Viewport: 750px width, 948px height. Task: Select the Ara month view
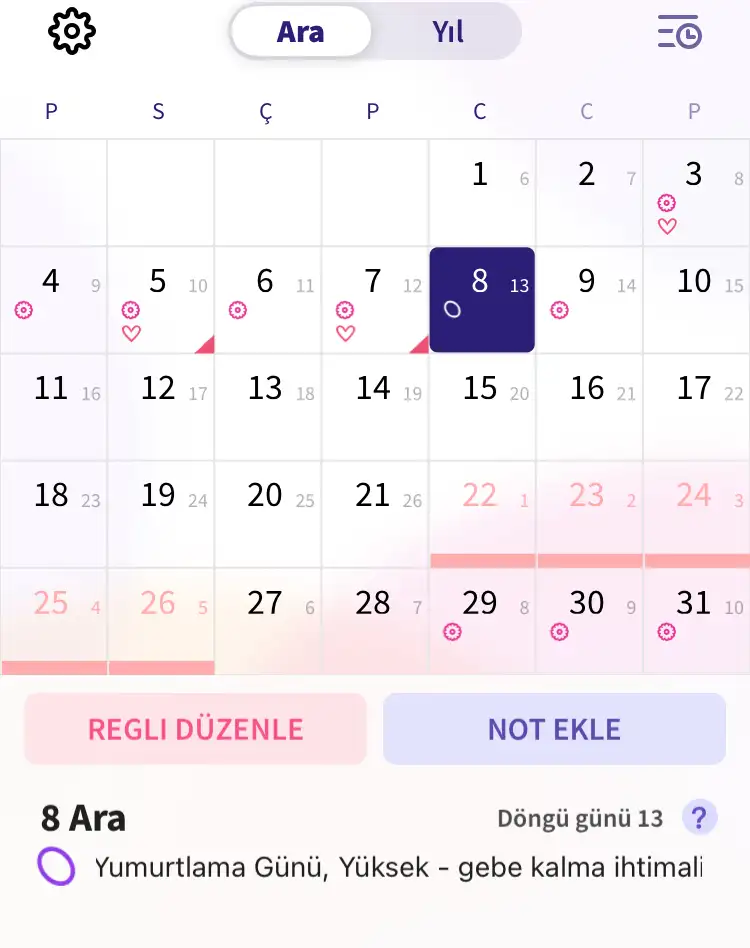tap(300, 32)
